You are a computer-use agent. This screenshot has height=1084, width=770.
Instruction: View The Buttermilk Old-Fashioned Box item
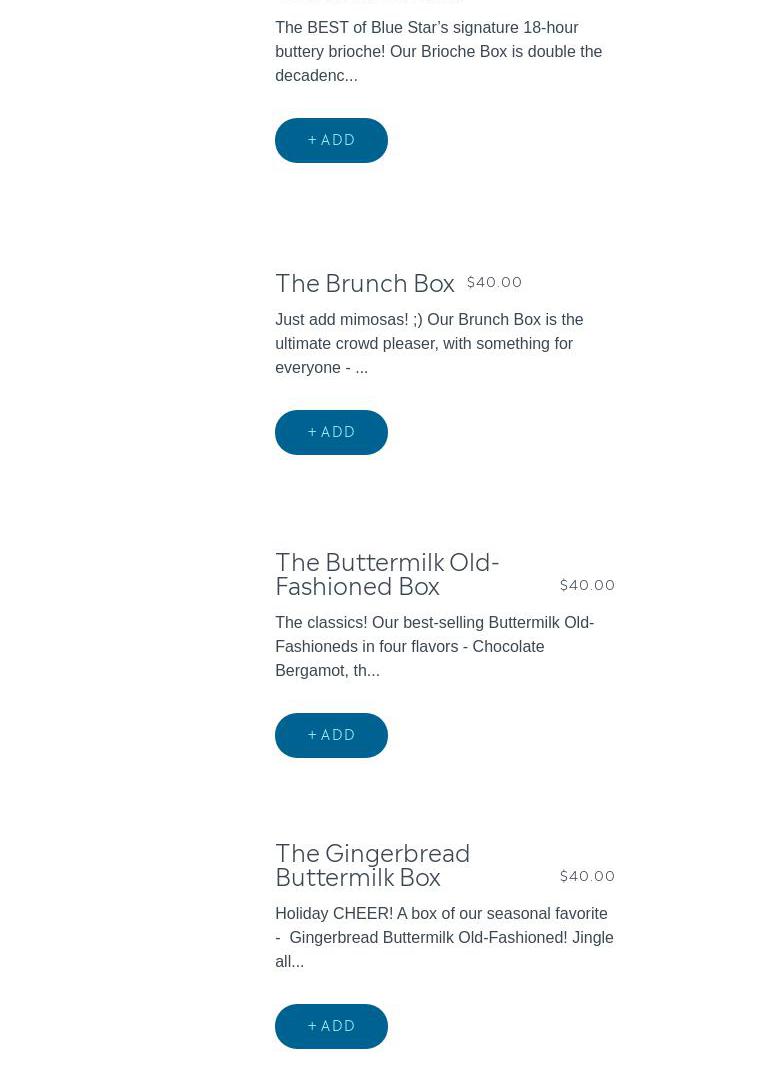click(x=386, y=573)
